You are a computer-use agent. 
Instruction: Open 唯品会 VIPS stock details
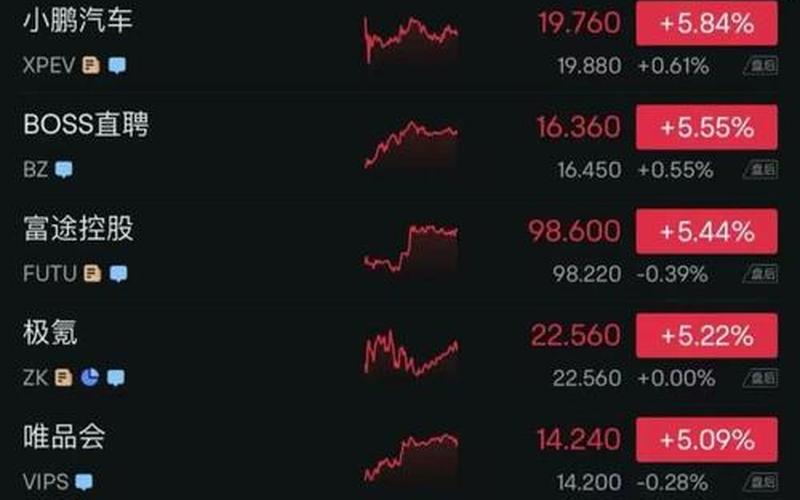pyautogui.click(x=64, y=438)
